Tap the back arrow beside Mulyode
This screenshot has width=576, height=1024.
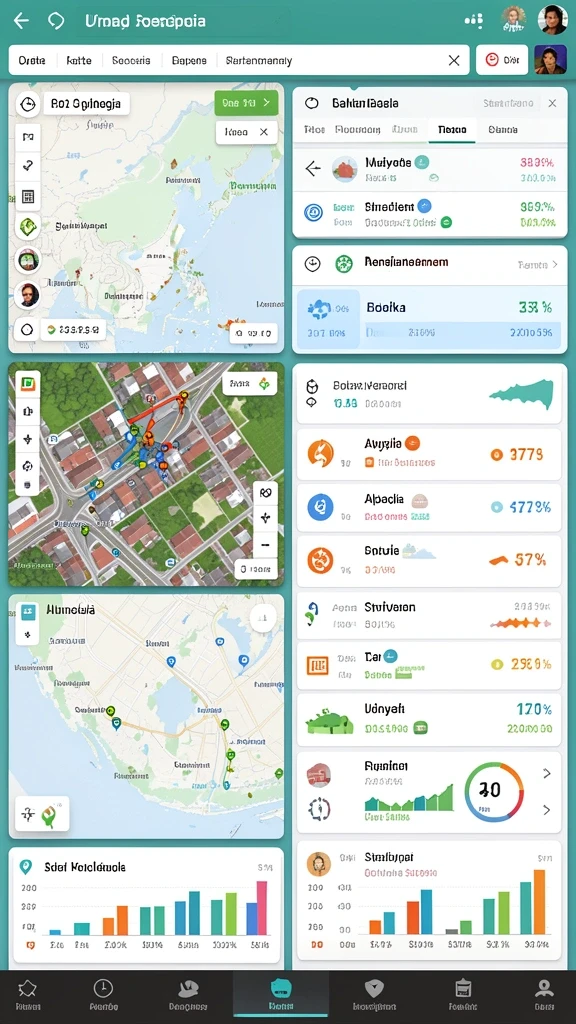(x=313, y=169)
